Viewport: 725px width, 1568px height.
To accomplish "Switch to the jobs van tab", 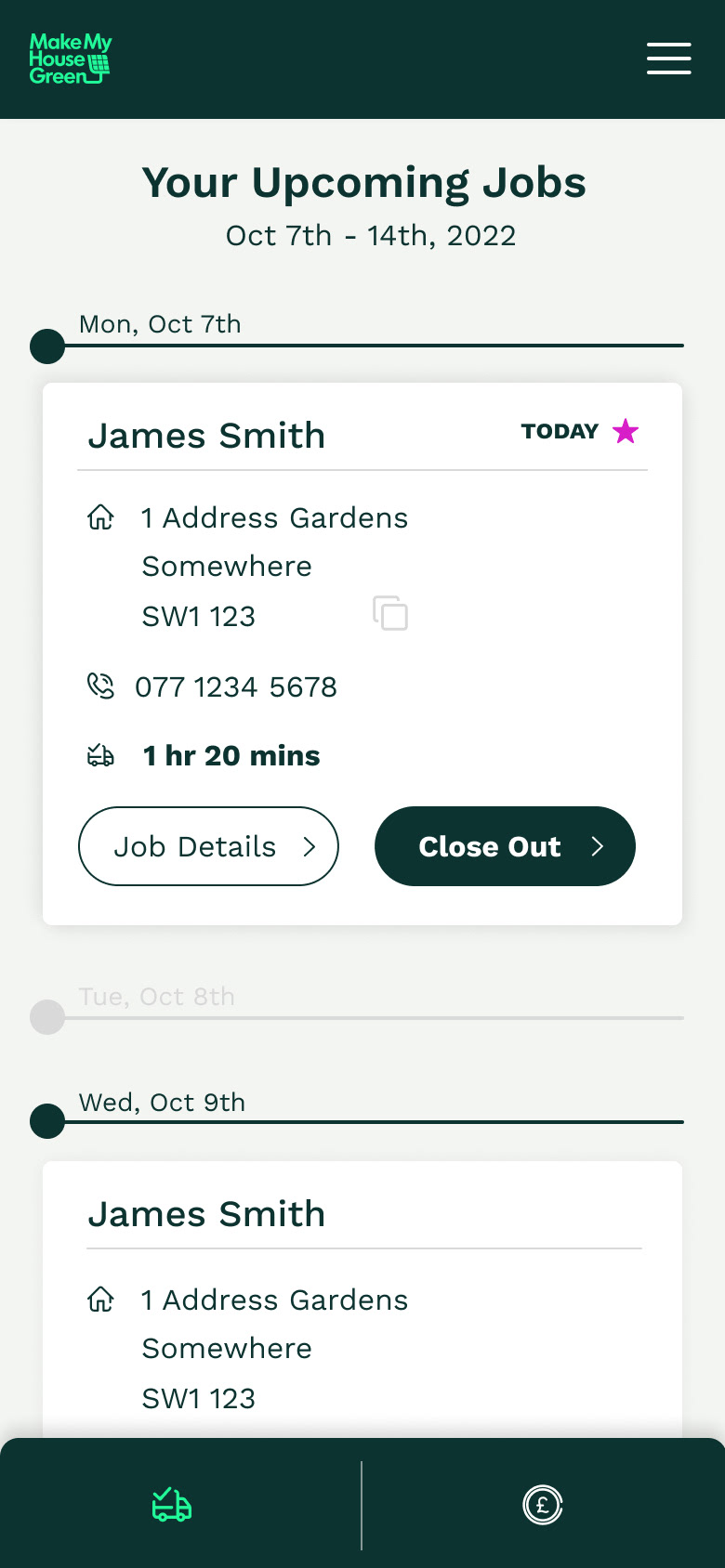I will pos(172,1504).
